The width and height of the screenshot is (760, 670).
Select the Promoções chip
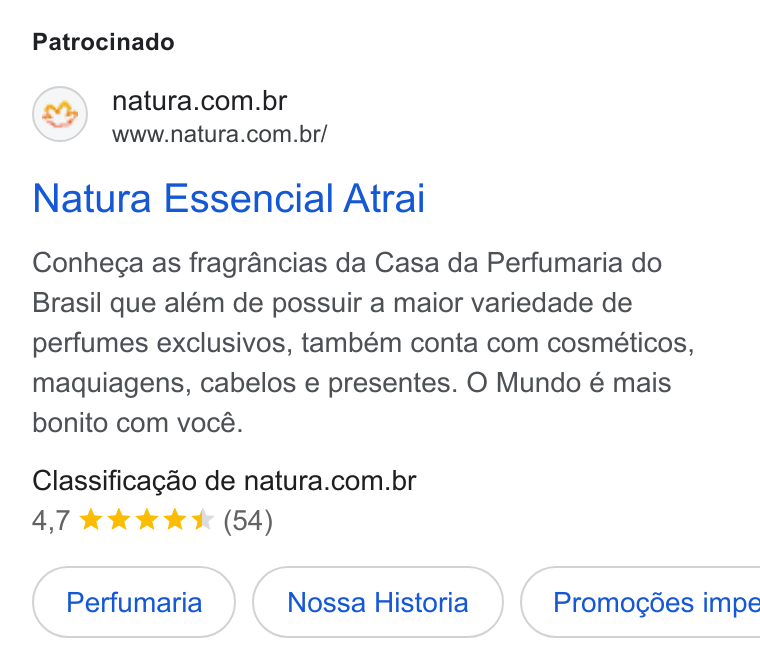point(640,602)
